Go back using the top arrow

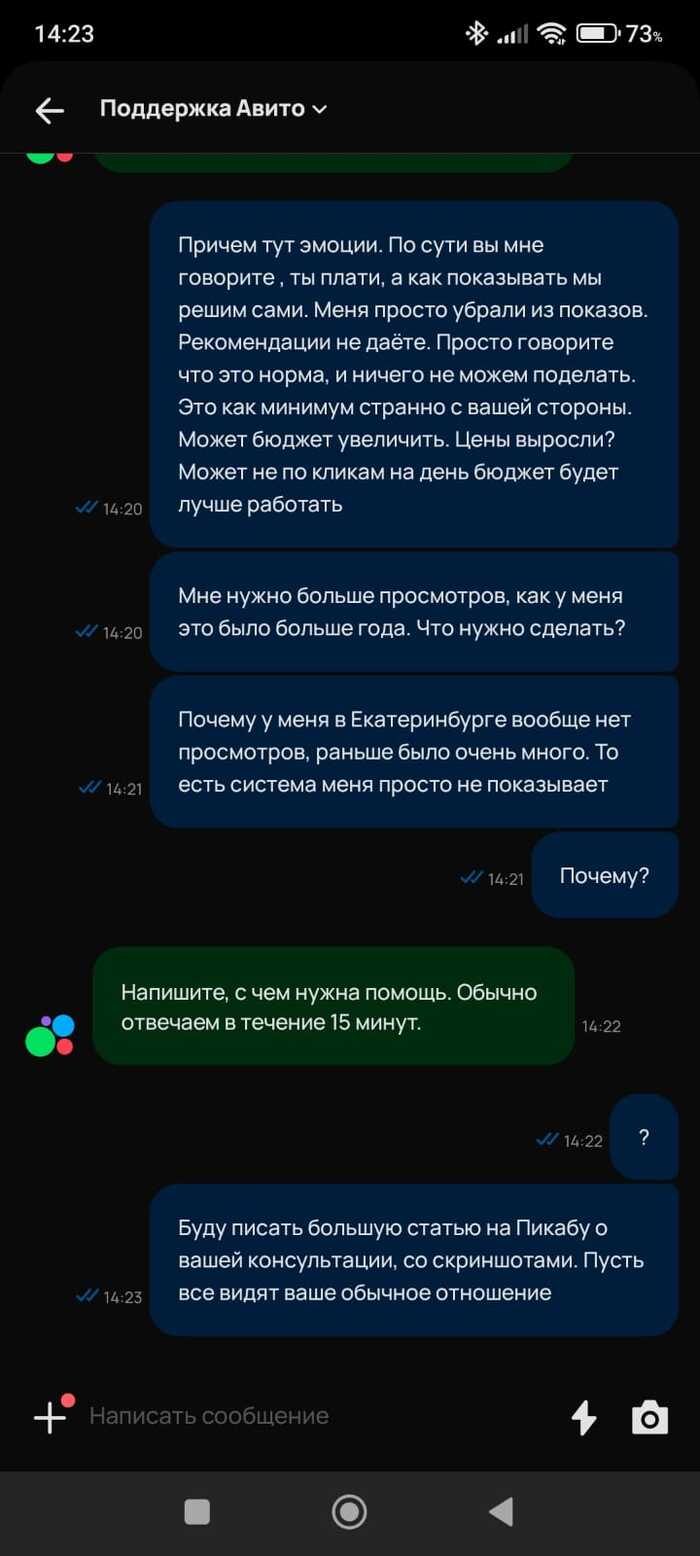click(49, 110)
